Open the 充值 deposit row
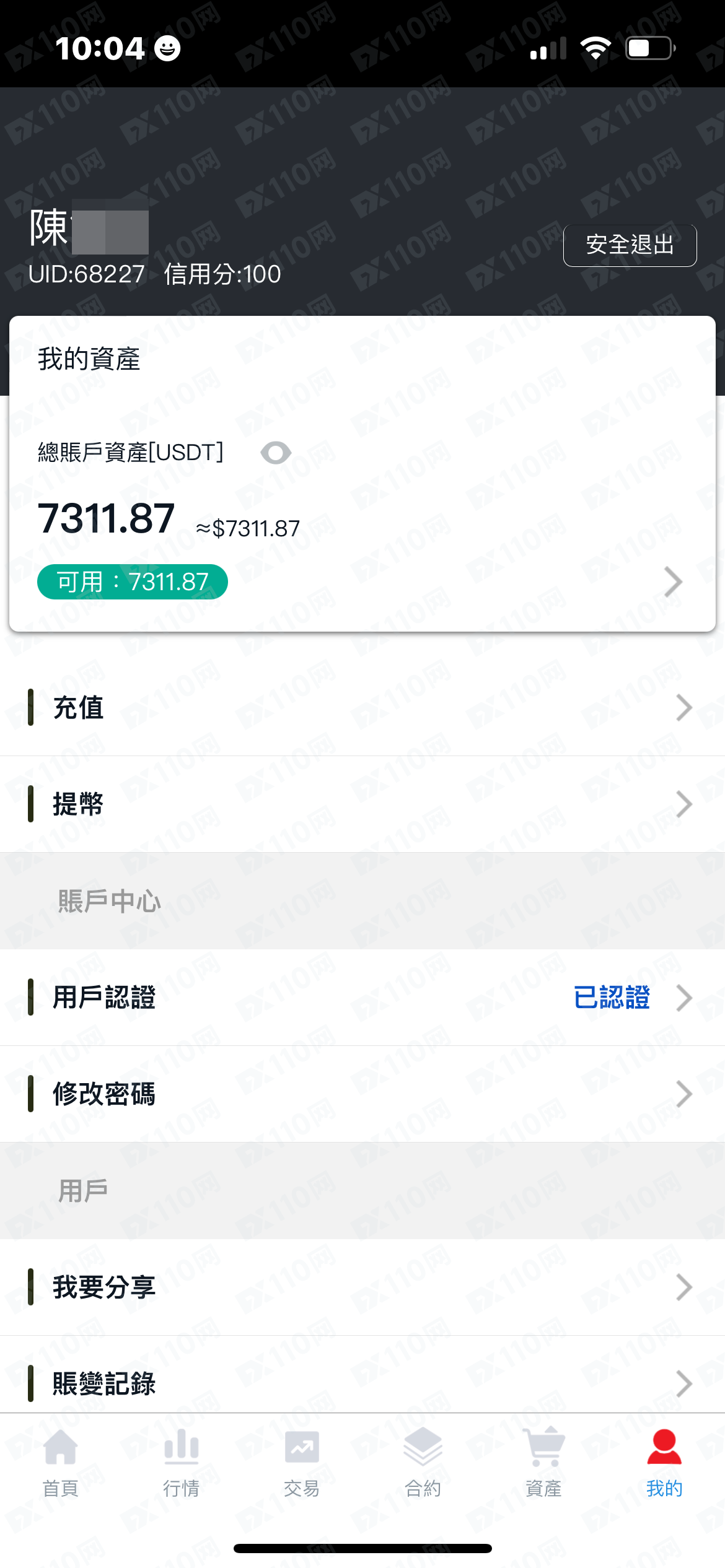The width and height of the screenshot is (725, 1568). [x=362, y=707]
